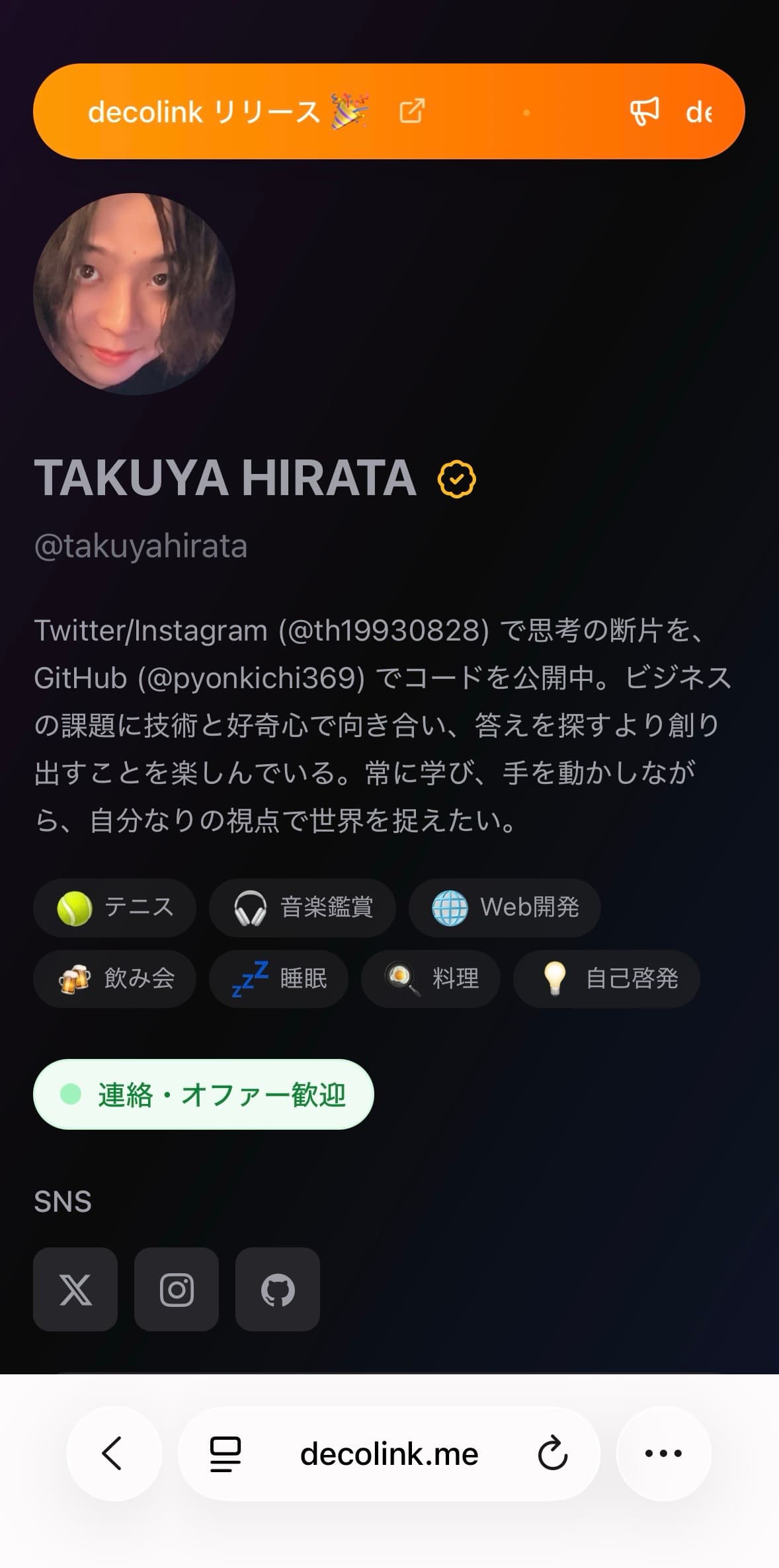Tap the decolink.me address bar

coord(389,1453)
